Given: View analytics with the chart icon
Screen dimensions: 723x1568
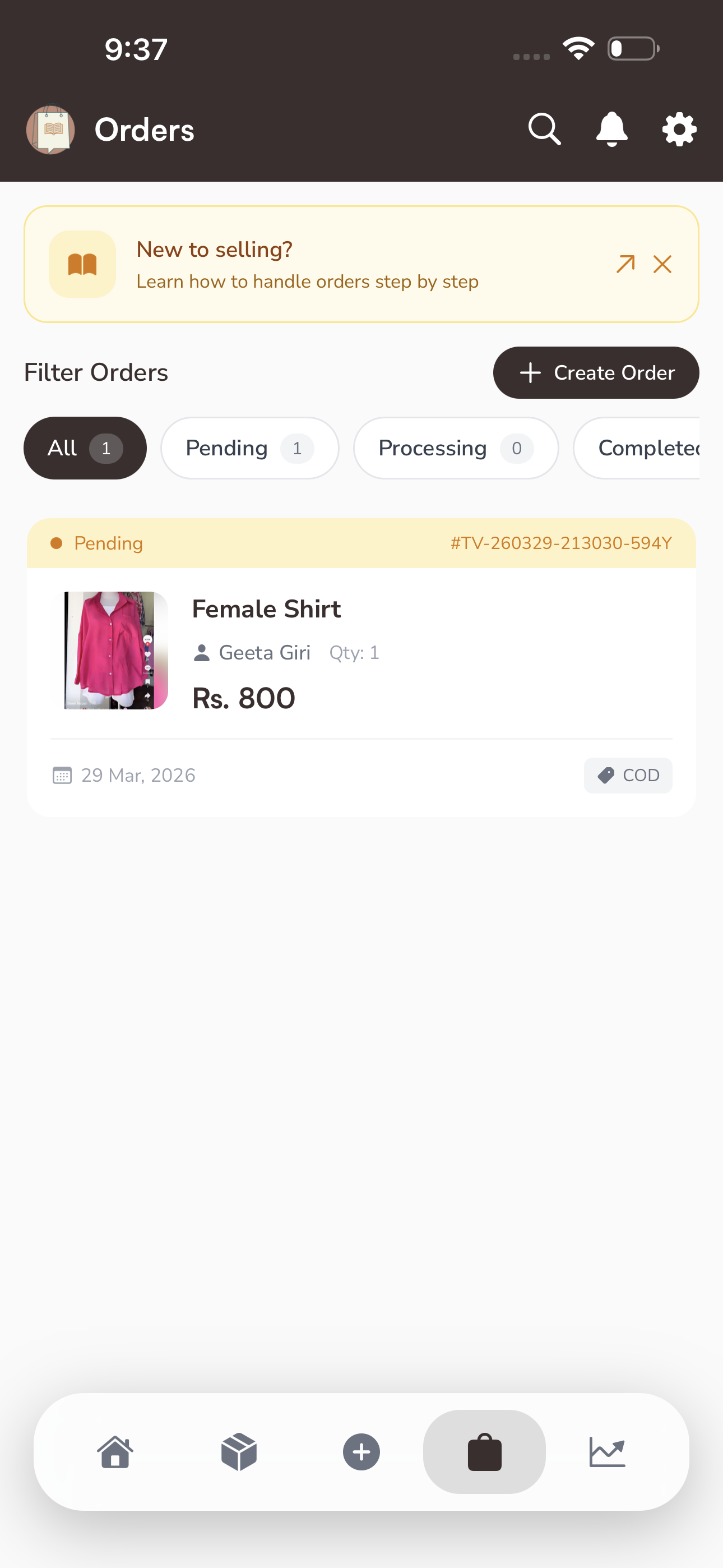Looking at the screenshot, I should (608, 1451).
